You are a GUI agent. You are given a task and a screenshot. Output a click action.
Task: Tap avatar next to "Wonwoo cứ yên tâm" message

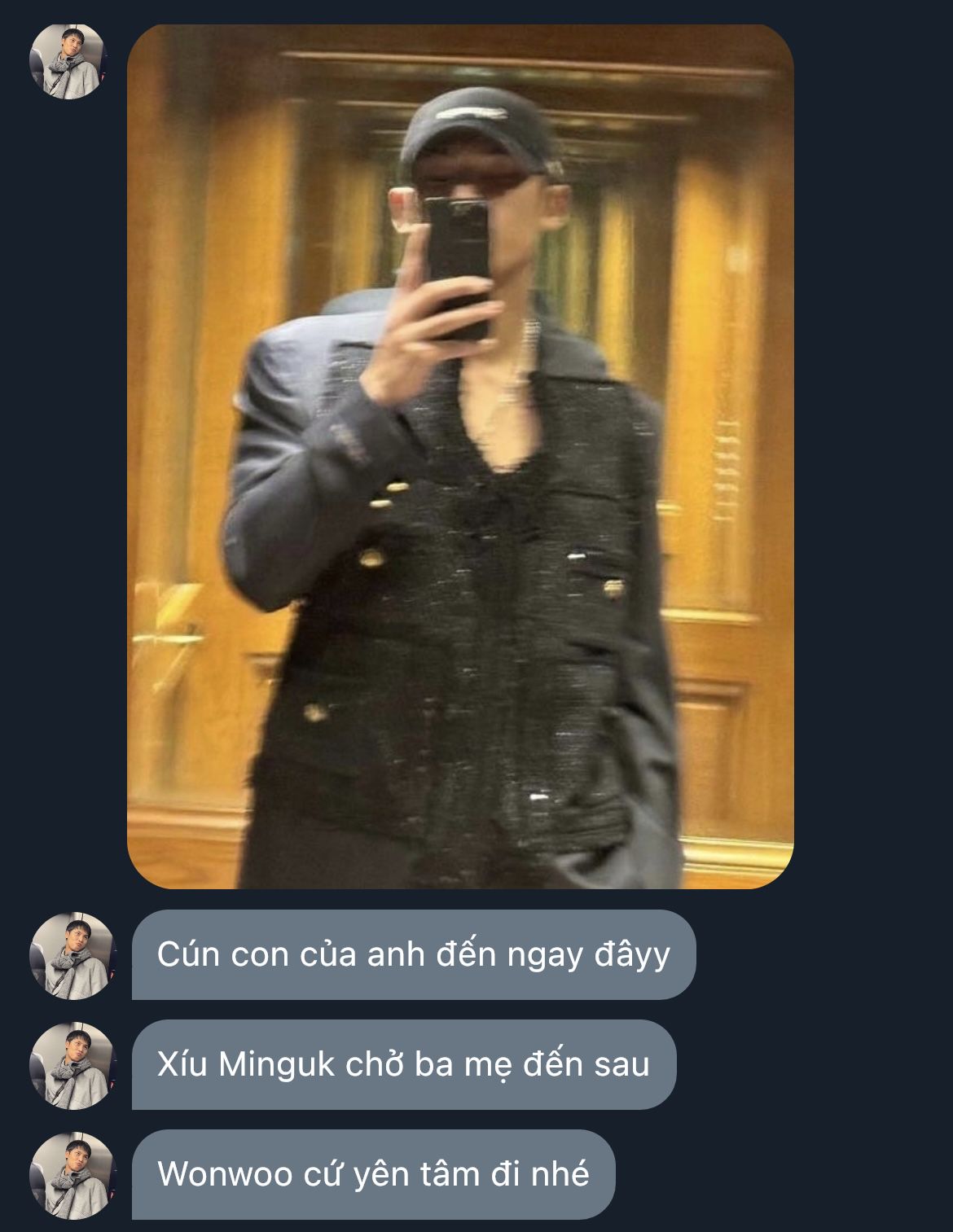pyautogui.click(x=72, y=1174)
